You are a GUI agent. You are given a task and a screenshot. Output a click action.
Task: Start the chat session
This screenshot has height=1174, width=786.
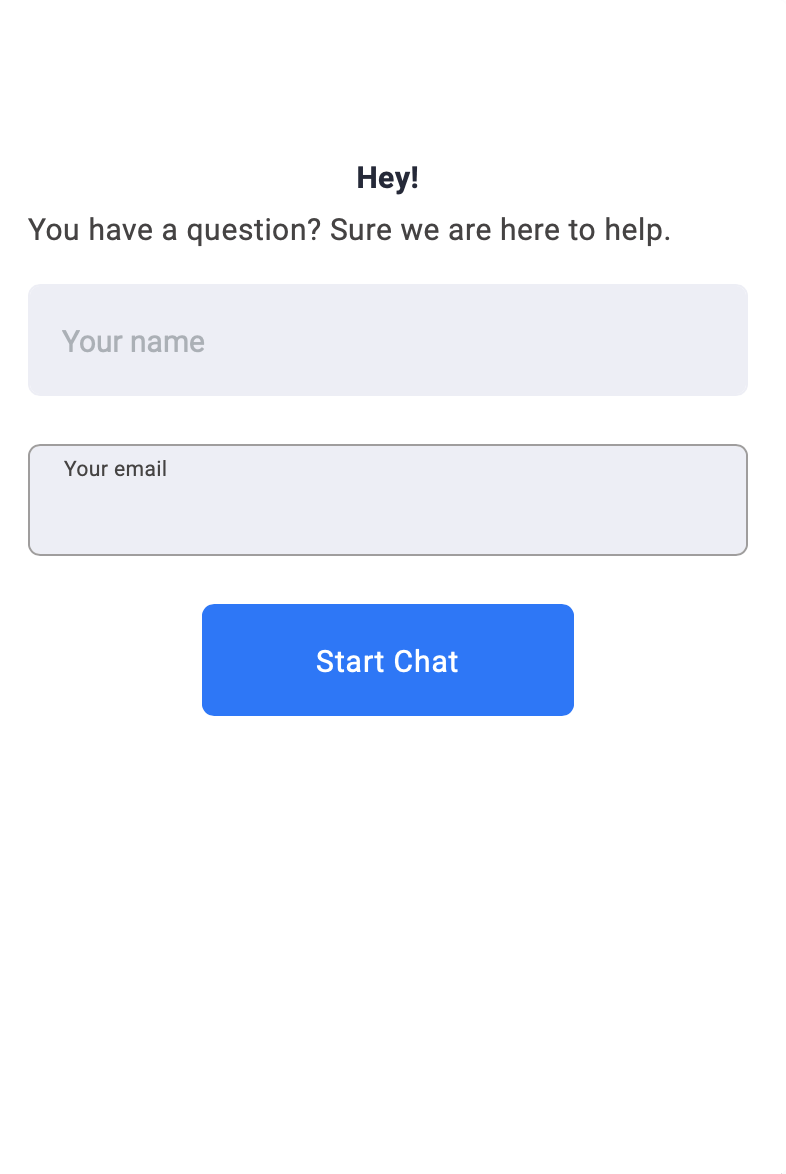point(387,660)
